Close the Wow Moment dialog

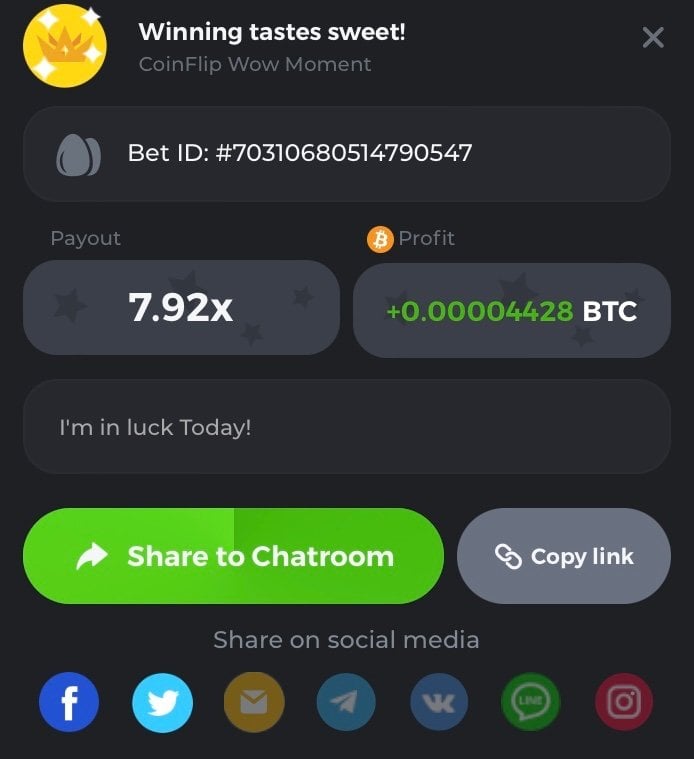tap(653, 38)
